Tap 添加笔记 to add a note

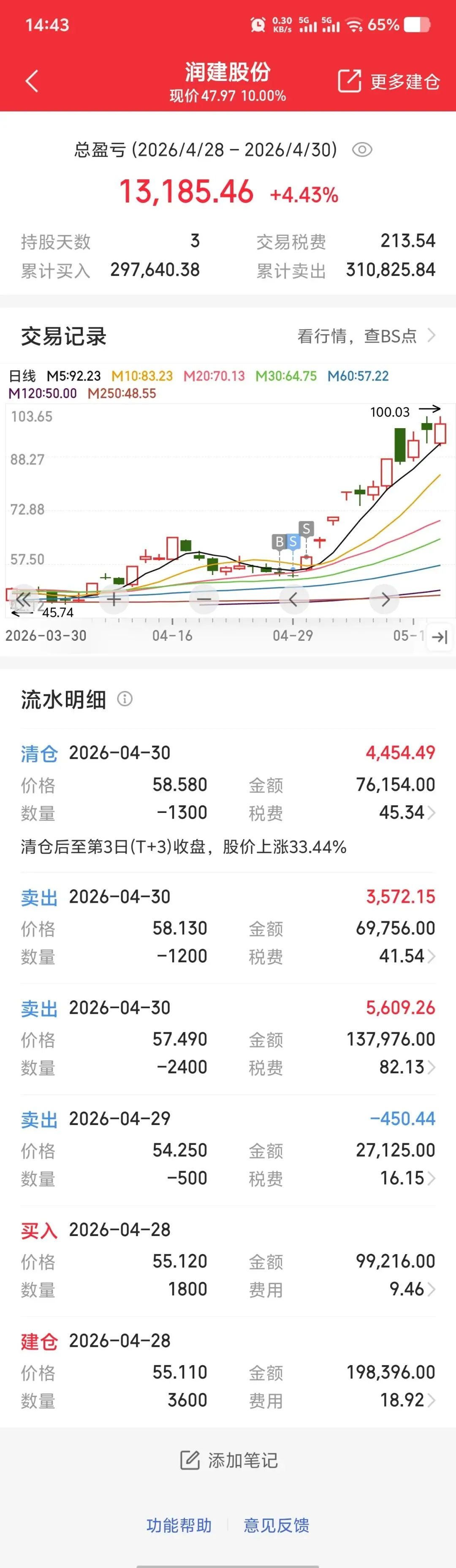228,1460
